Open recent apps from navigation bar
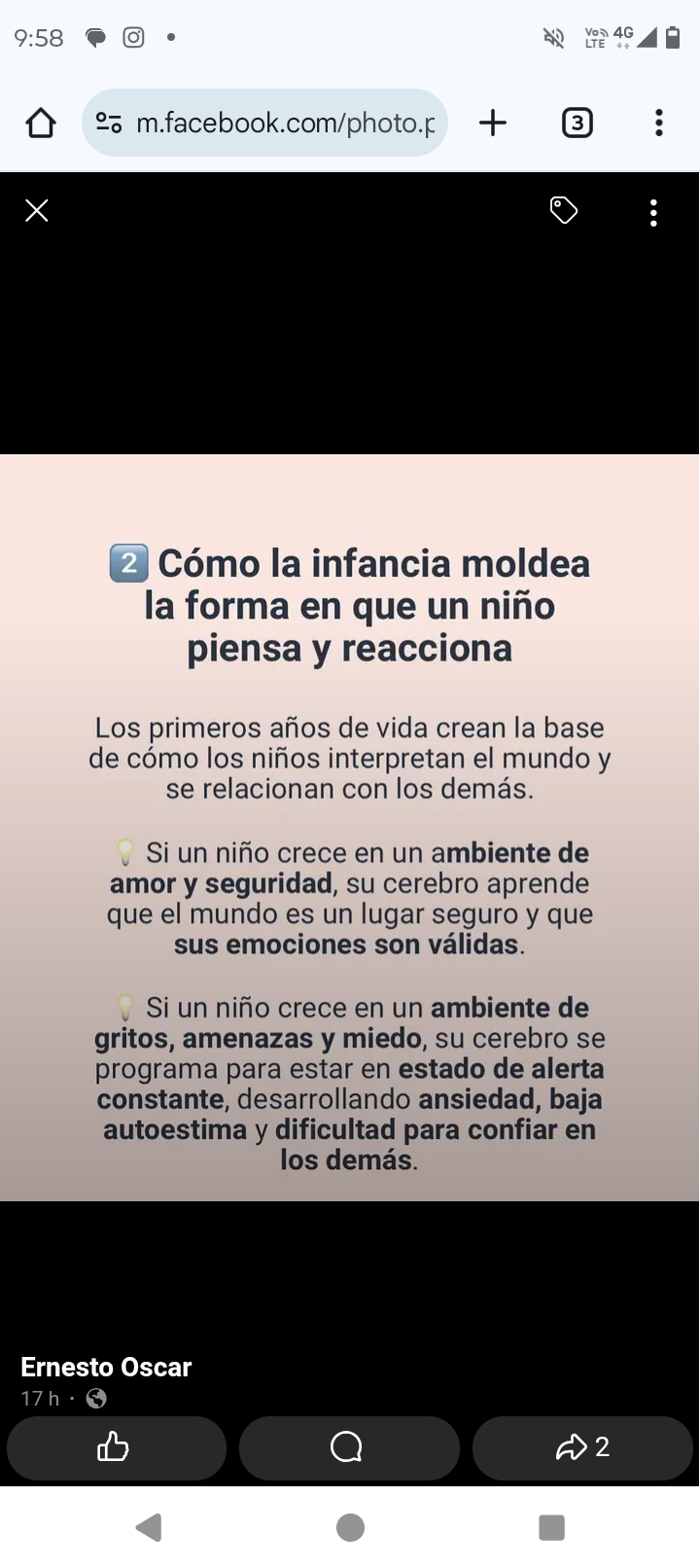The height and width of the screenshot is (1568, 700). 551,1527
